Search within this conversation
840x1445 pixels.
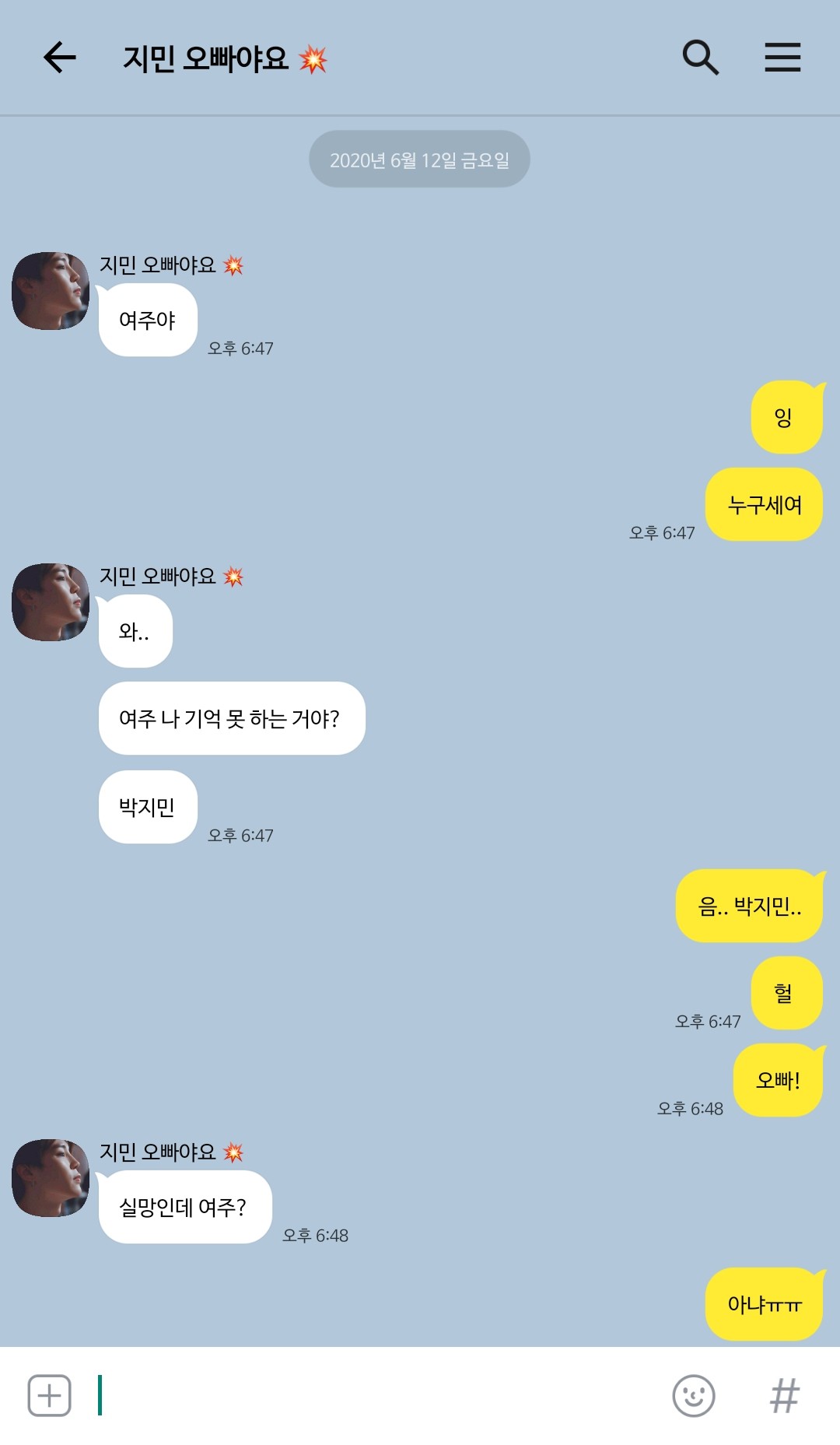click(x=700, y=58)
